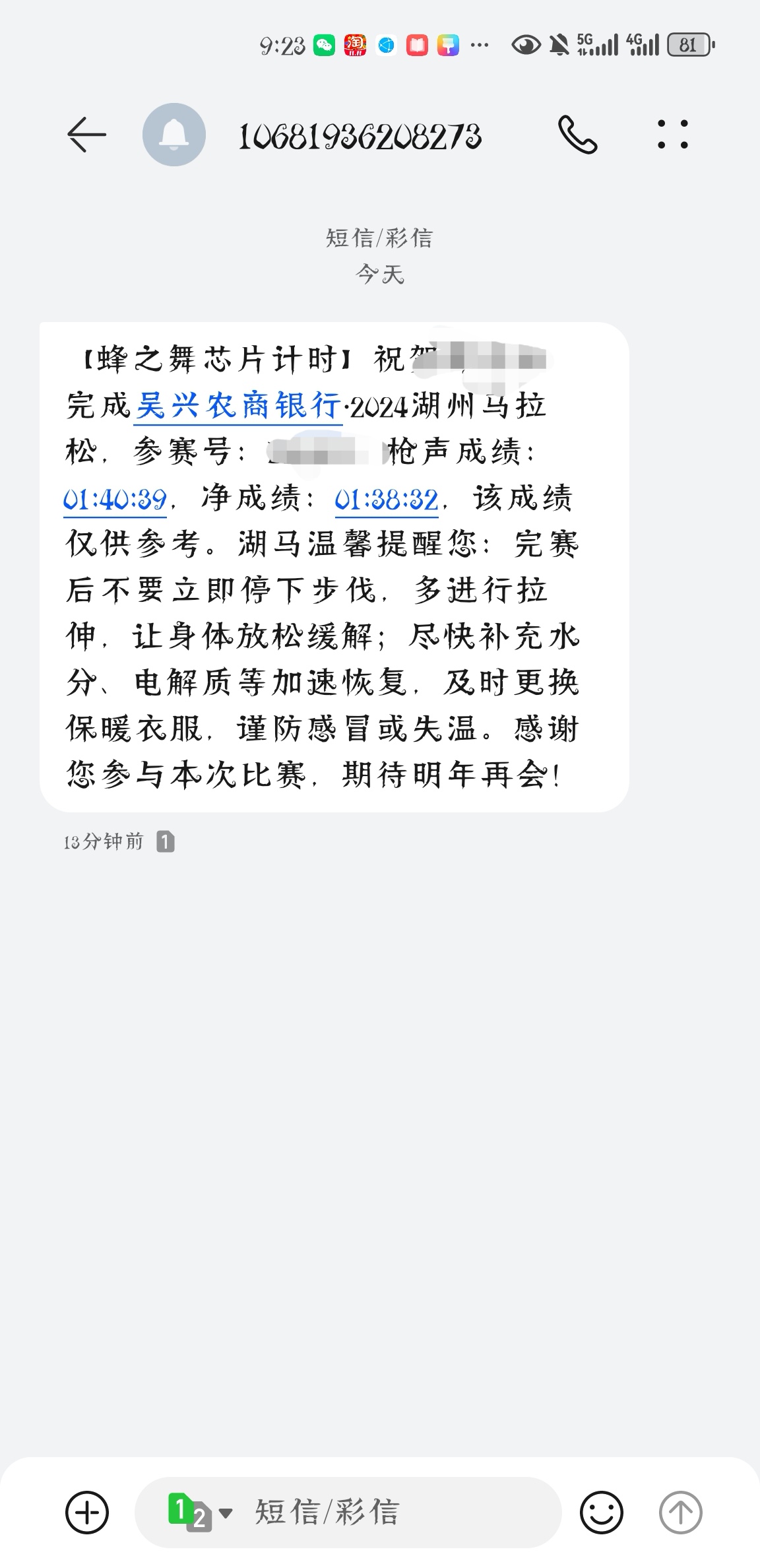
Task: Tap the gun time 01:40:39 link
Action: tap(115, 499)
